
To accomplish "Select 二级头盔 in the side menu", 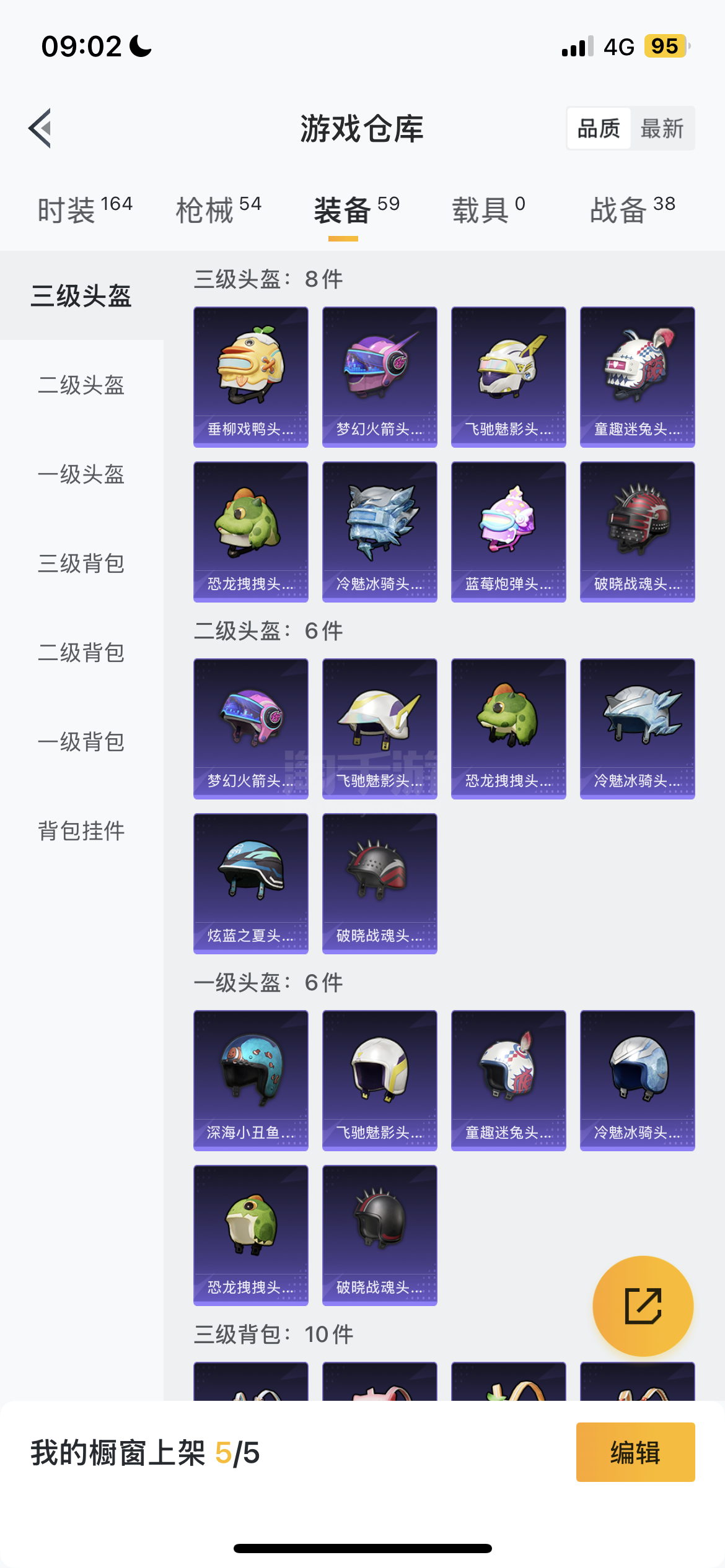I will 81,385.
